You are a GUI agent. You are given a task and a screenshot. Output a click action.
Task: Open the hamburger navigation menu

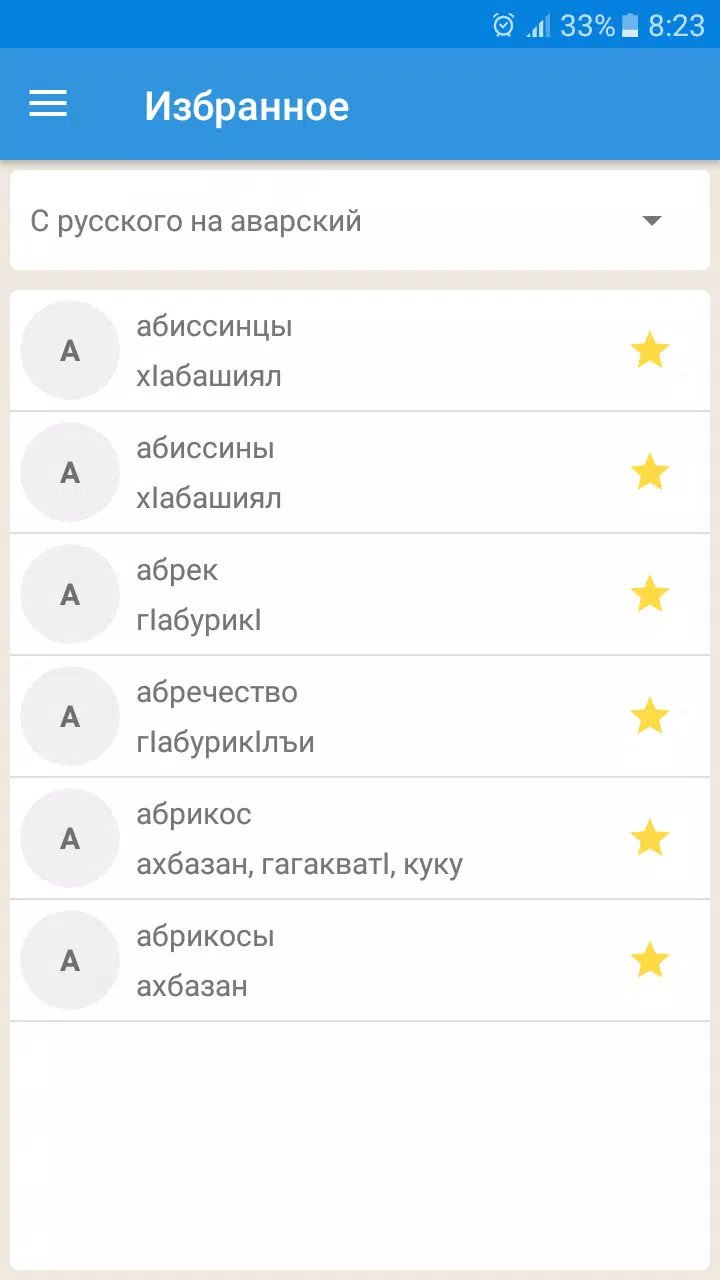tap(48, 104)
